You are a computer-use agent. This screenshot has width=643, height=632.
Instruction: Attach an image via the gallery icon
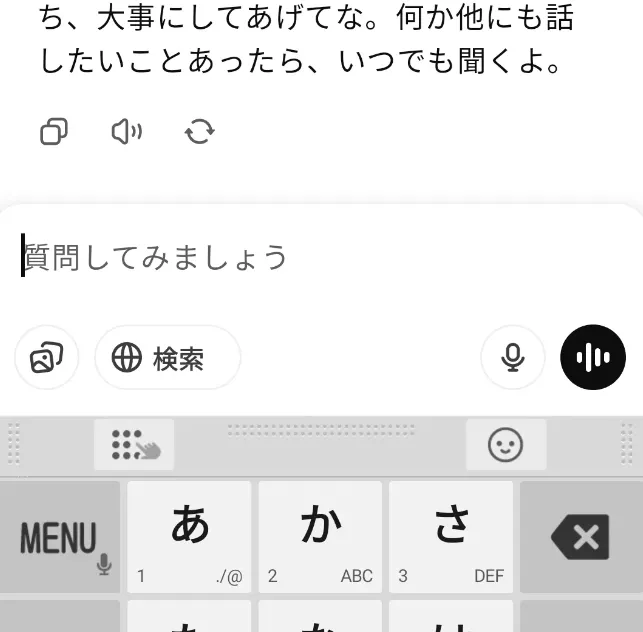coord(47,357)
